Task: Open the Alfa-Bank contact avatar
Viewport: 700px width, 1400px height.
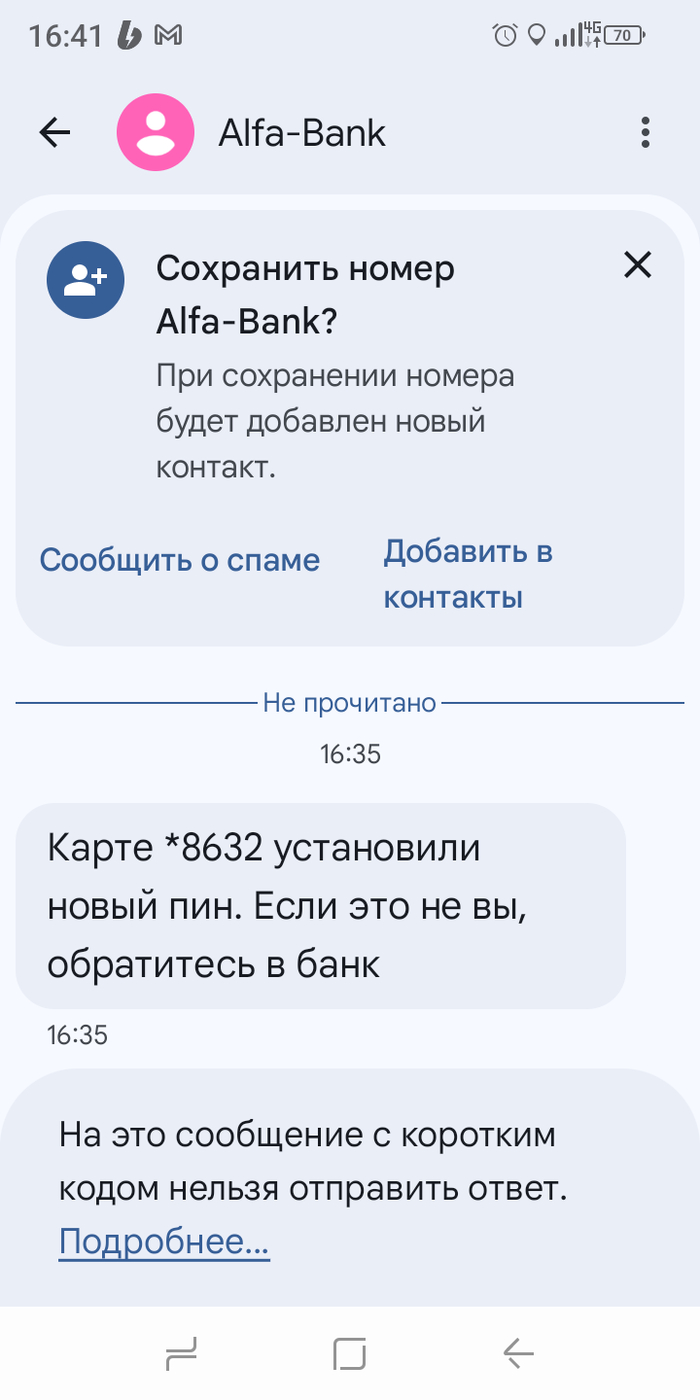Action: click(155, 132)
